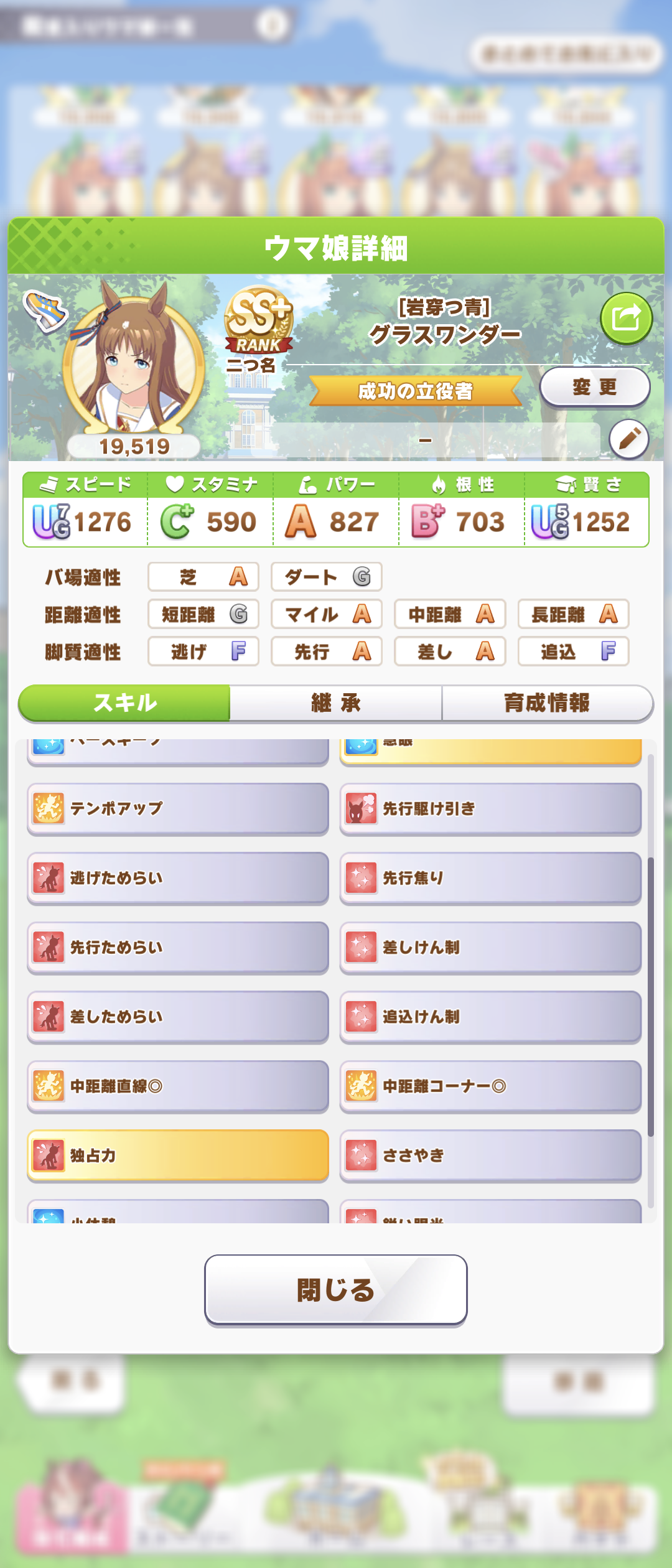The width and height of the screenshot is (672, 1568).
Task: Select the スキル tab
Action: [x=125, y=703]
